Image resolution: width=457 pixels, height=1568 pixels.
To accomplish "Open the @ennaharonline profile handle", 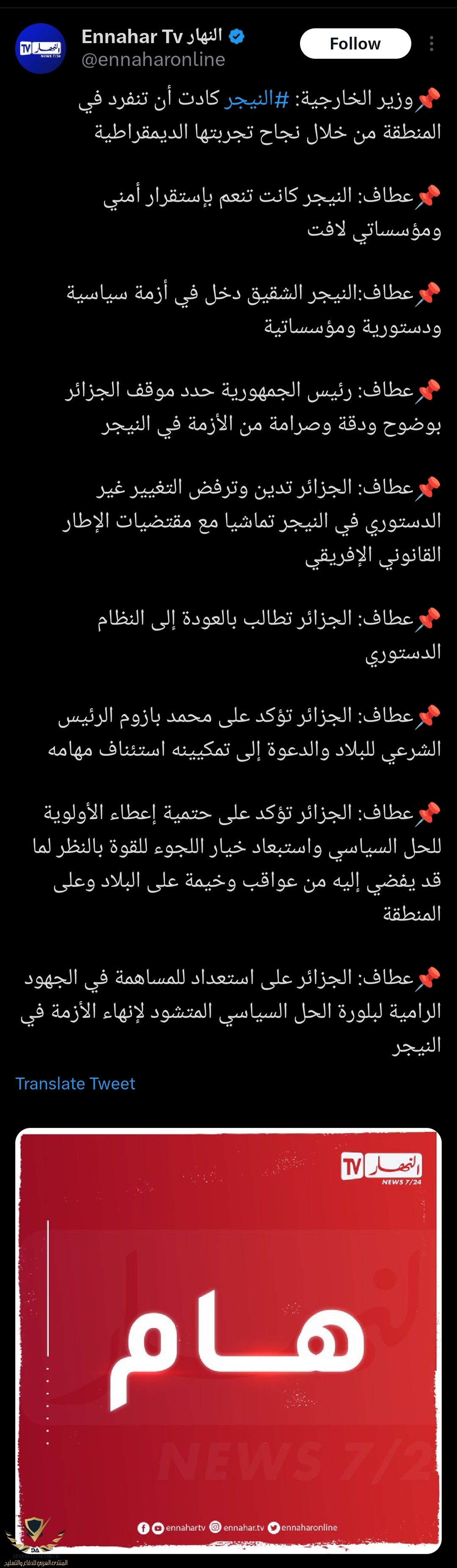I will coord(153,60).
